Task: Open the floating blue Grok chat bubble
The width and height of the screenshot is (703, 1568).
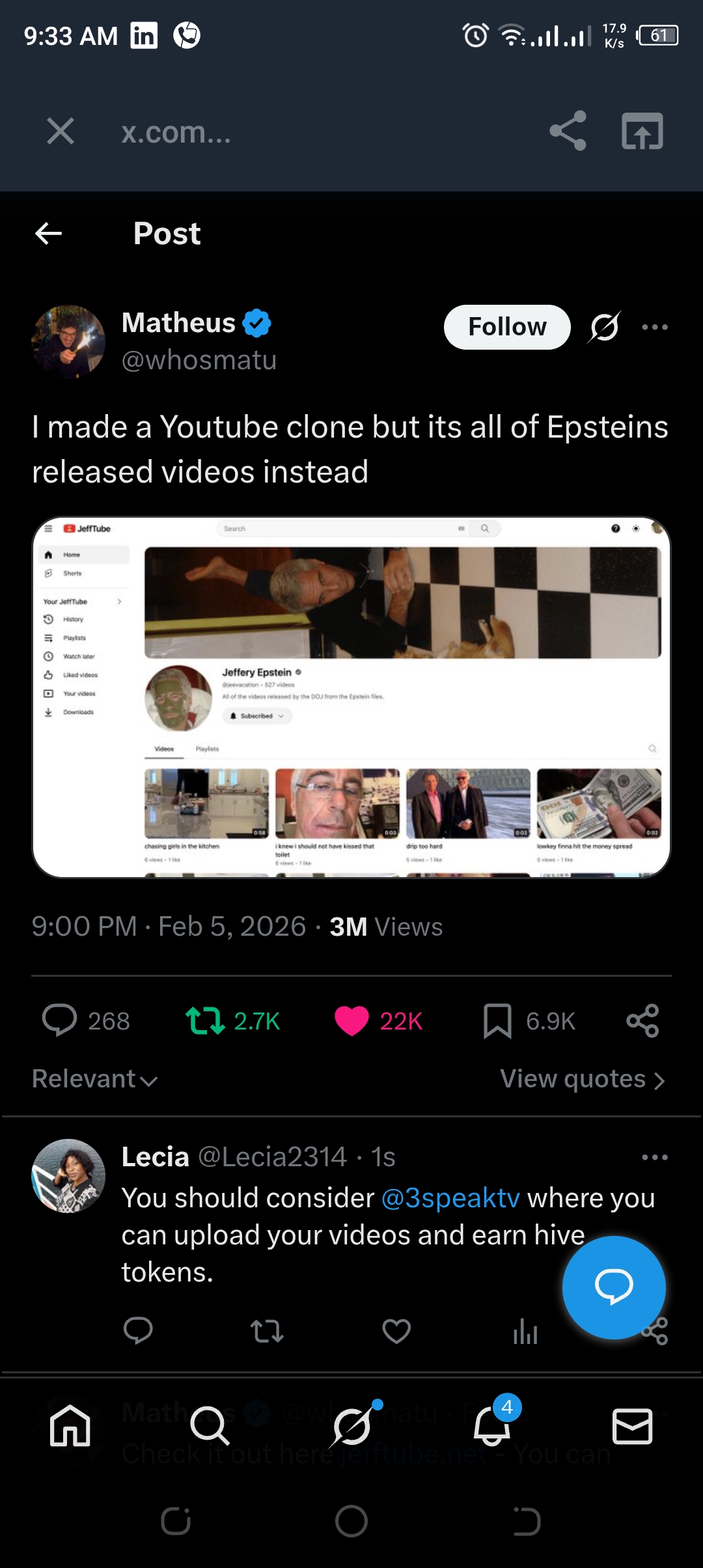Action: click(x=613, y=1286)
